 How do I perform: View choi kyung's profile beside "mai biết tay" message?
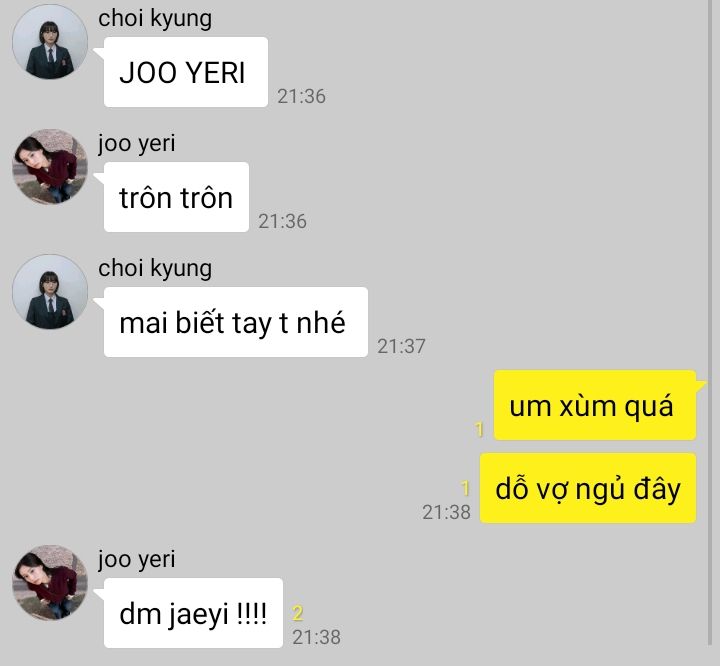(50, 292)
